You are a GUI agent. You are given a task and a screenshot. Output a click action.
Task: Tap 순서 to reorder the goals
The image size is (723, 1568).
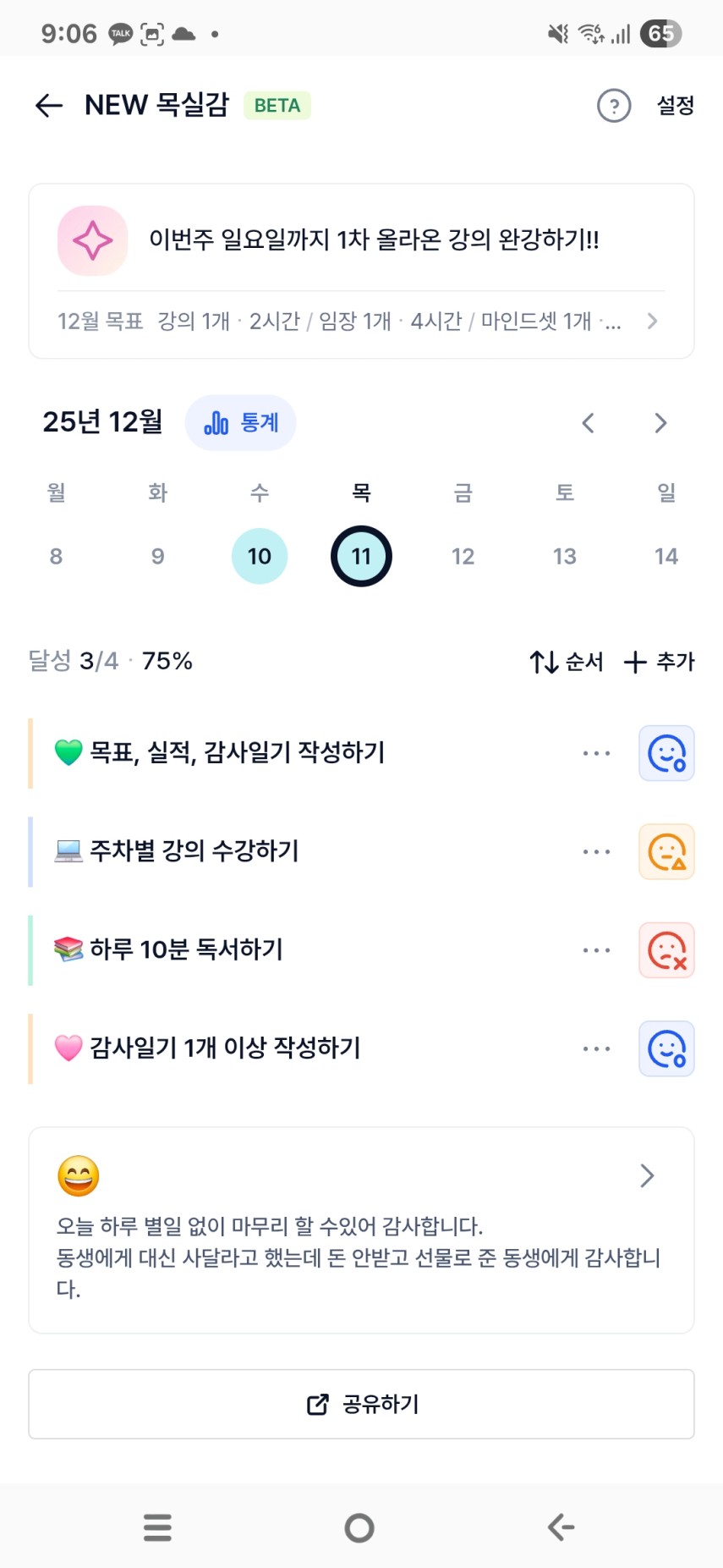(x=567, y=662)
